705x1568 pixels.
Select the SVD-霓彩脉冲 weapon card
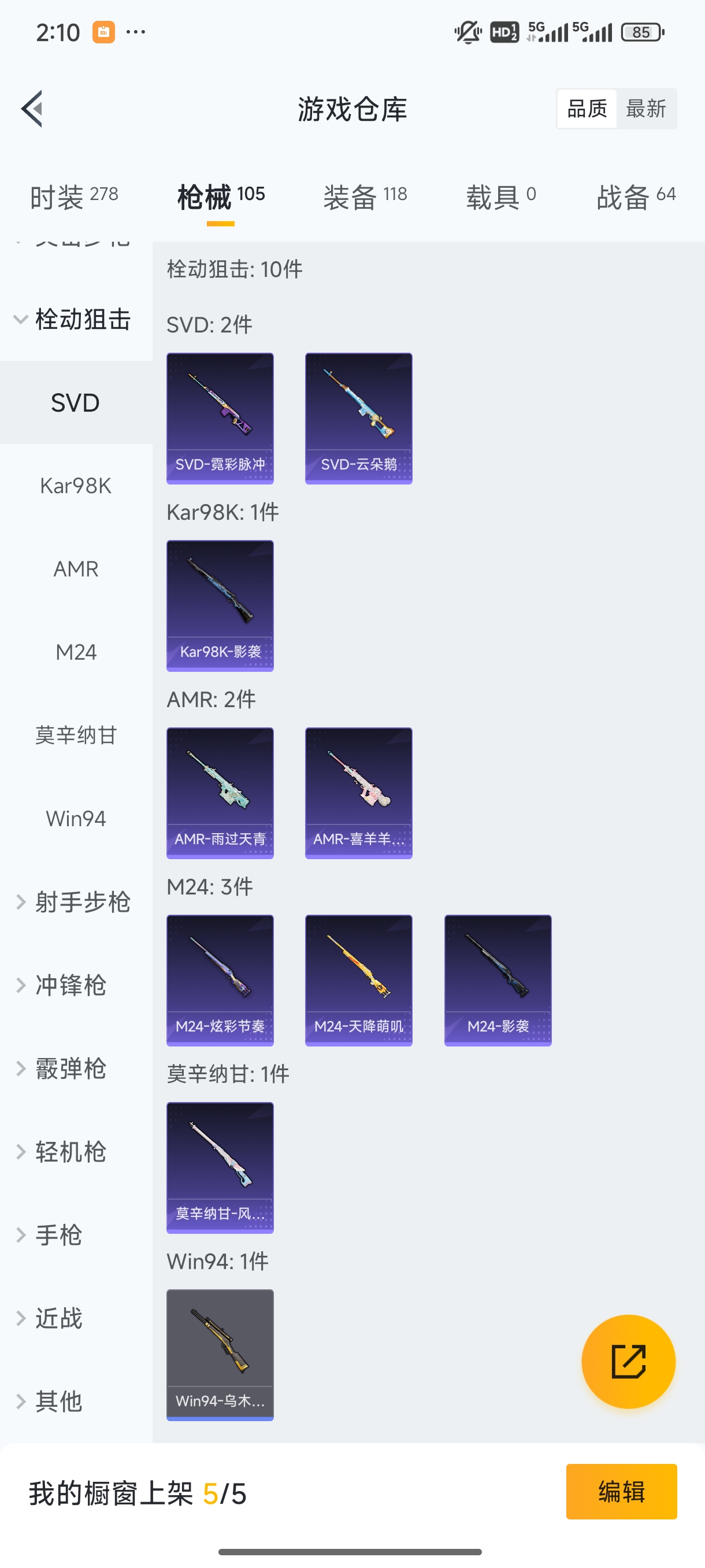coord(220,418)
